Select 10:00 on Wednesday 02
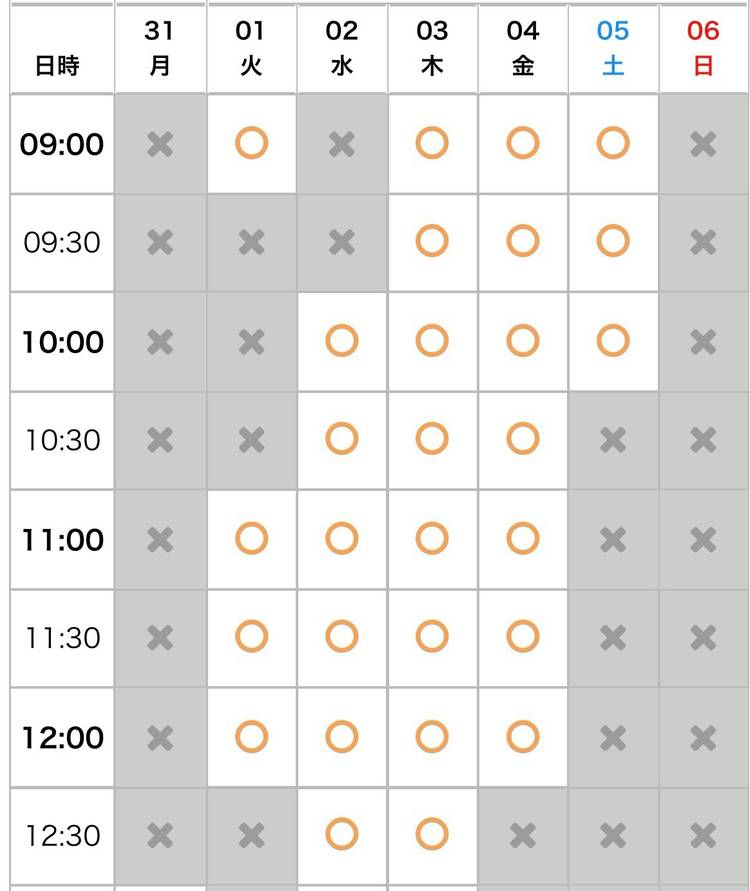 coord(342,341)
